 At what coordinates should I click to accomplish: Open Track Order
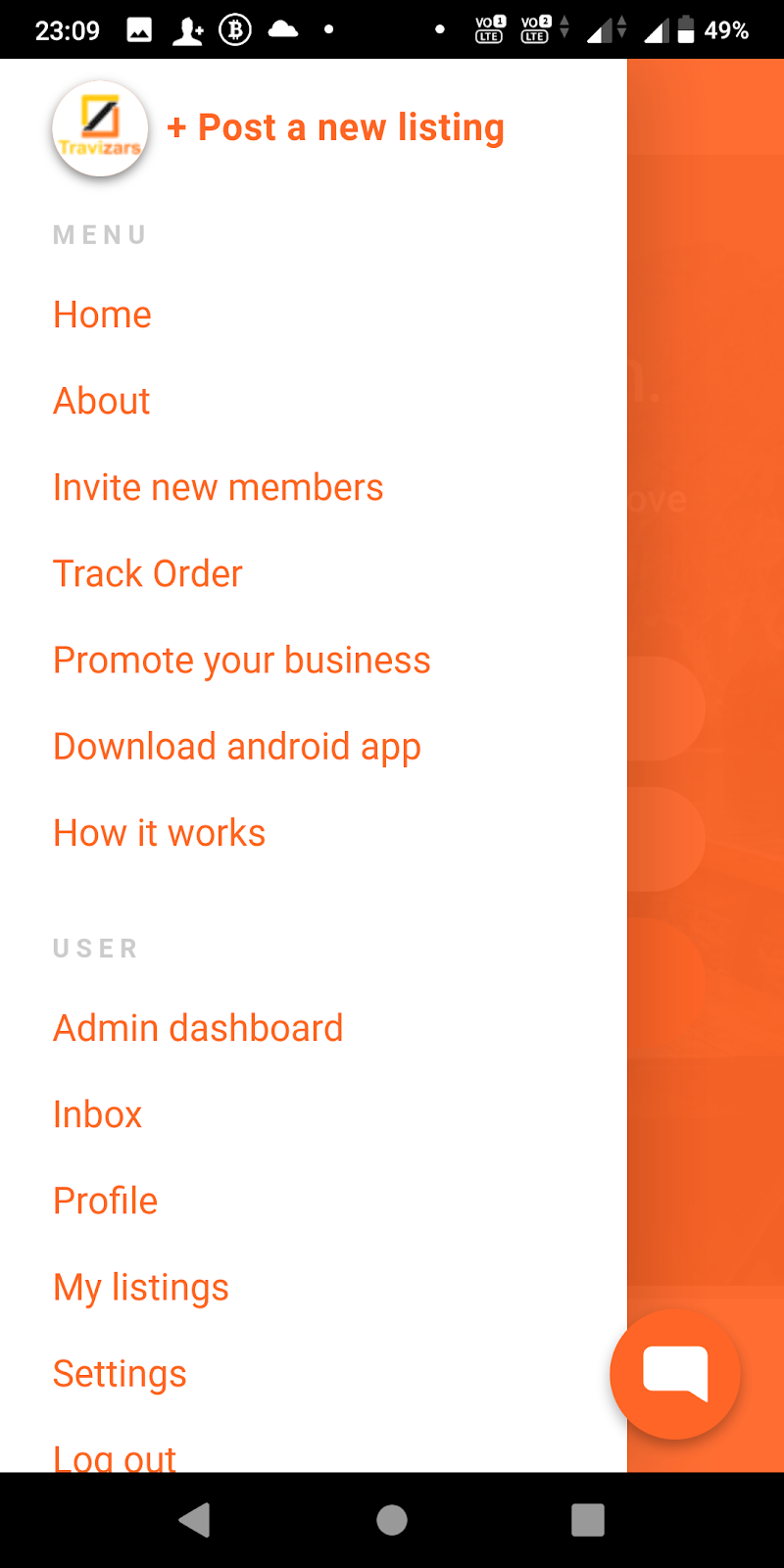click(x=148, y=573)
